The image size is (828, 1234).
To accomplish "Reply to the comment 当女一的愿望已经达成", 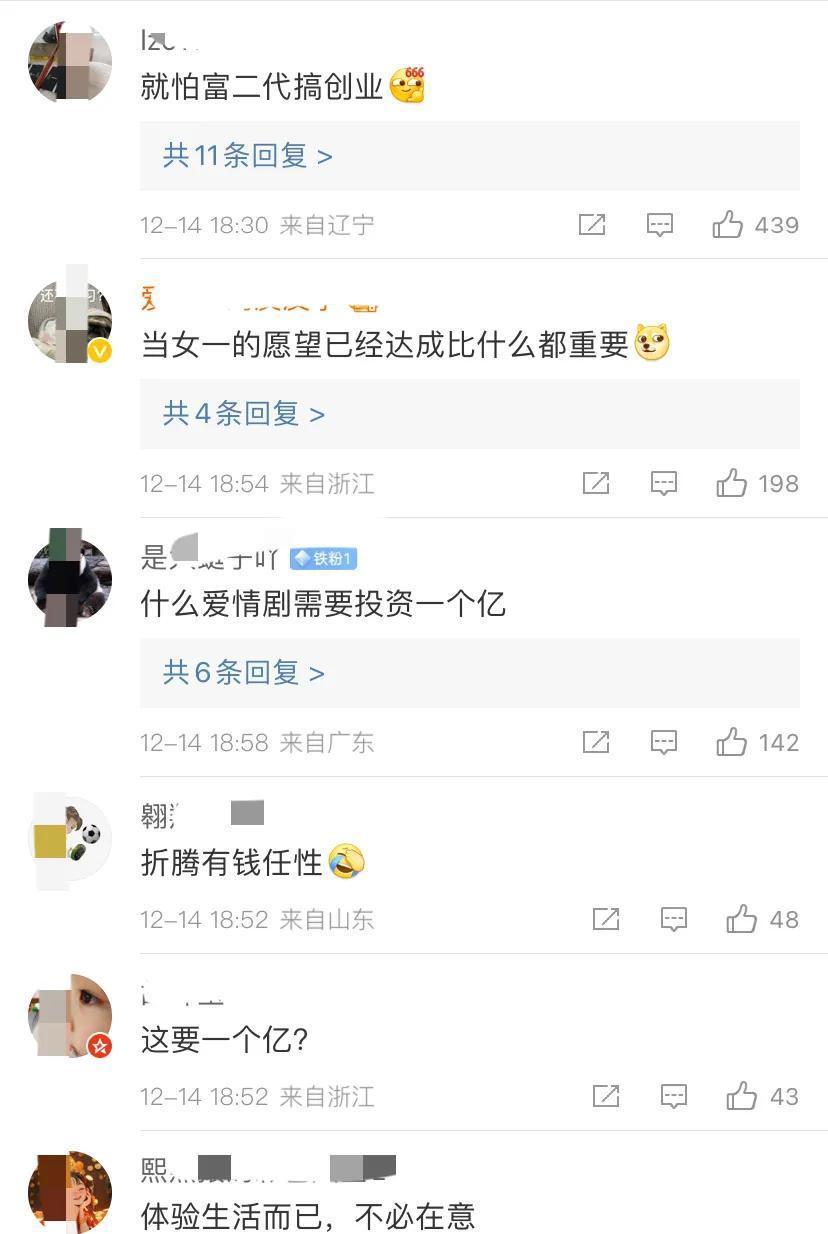I will click(664, 484).
